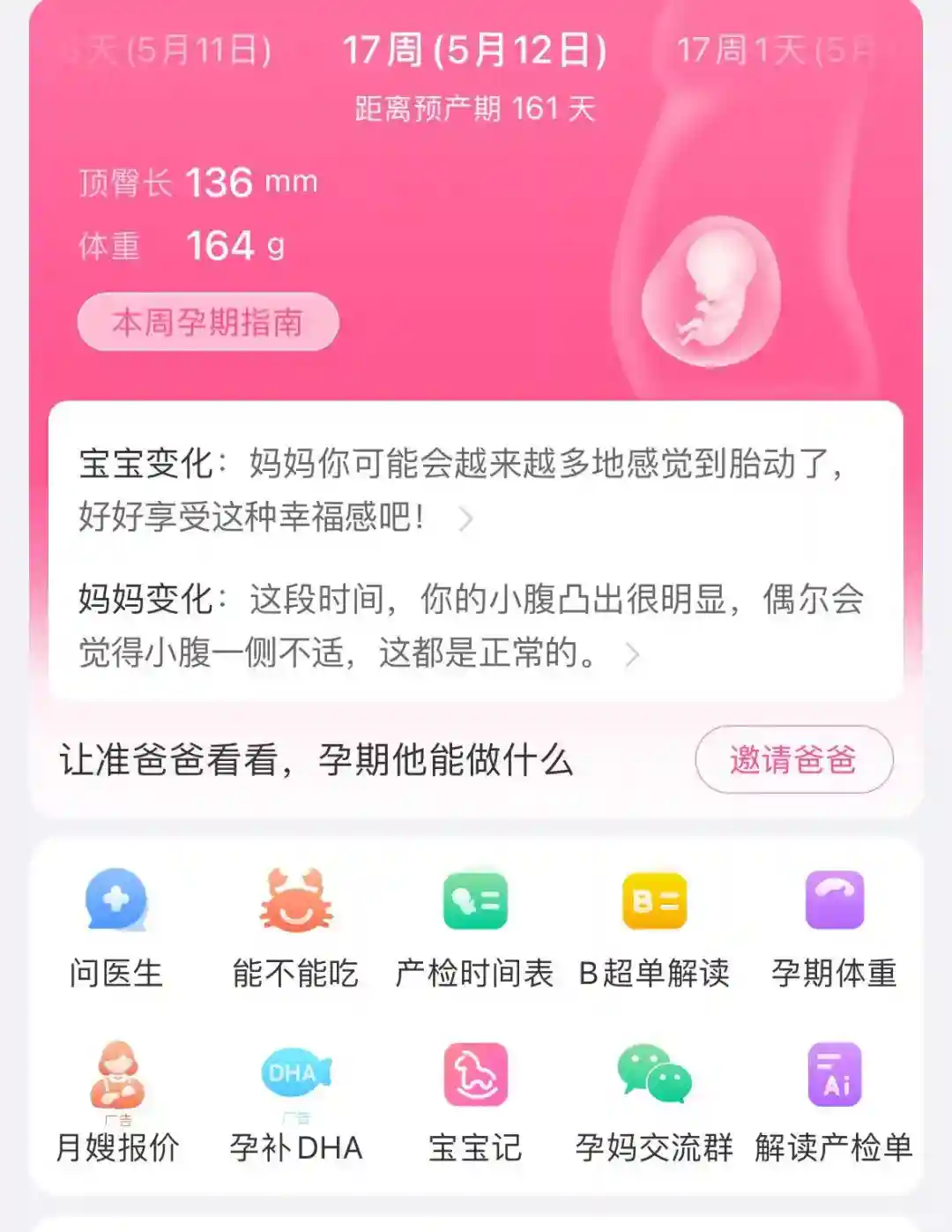Join 孕妈交流群
Viewport: 952px width, 1232px height.
(x=654, y=1102)
